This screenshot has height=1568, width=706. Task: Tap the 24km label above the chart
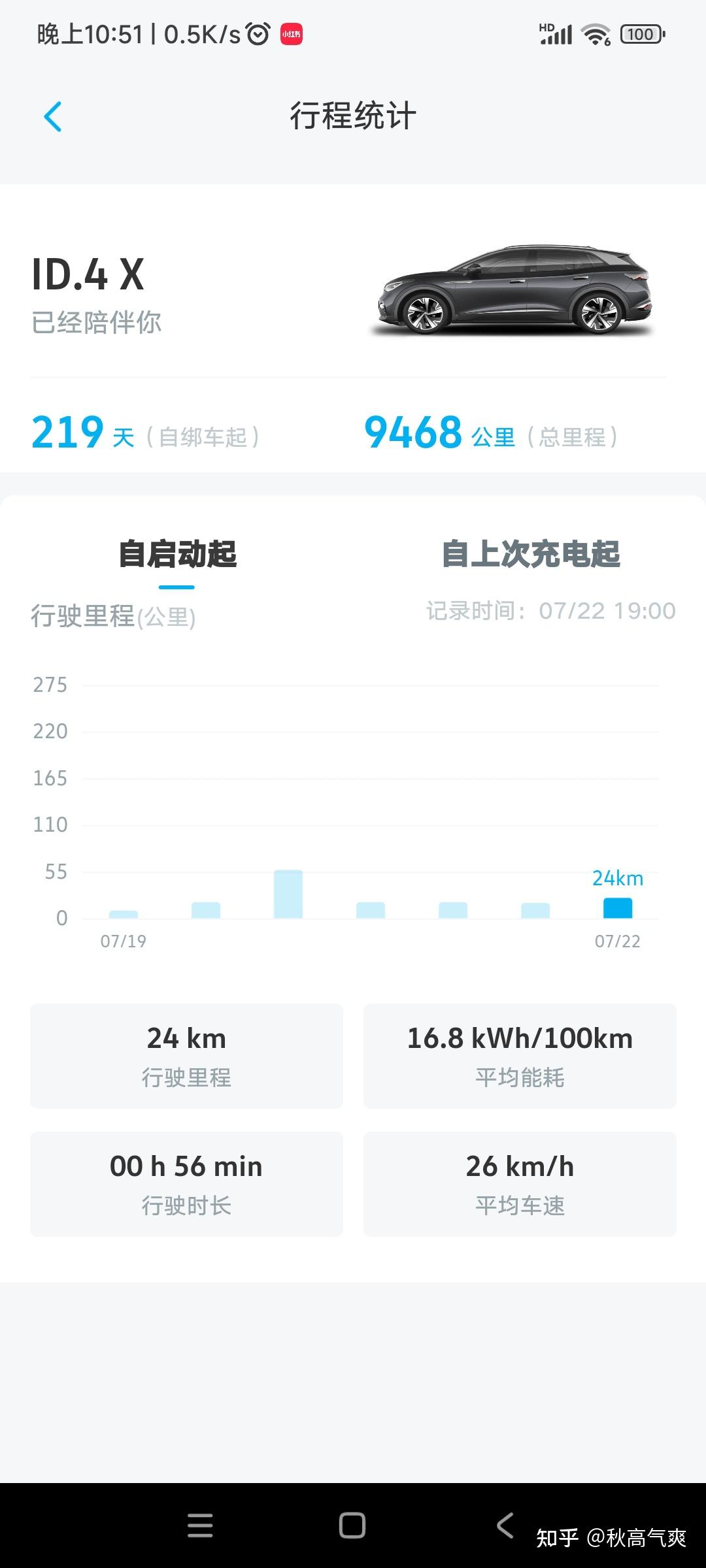618,879
